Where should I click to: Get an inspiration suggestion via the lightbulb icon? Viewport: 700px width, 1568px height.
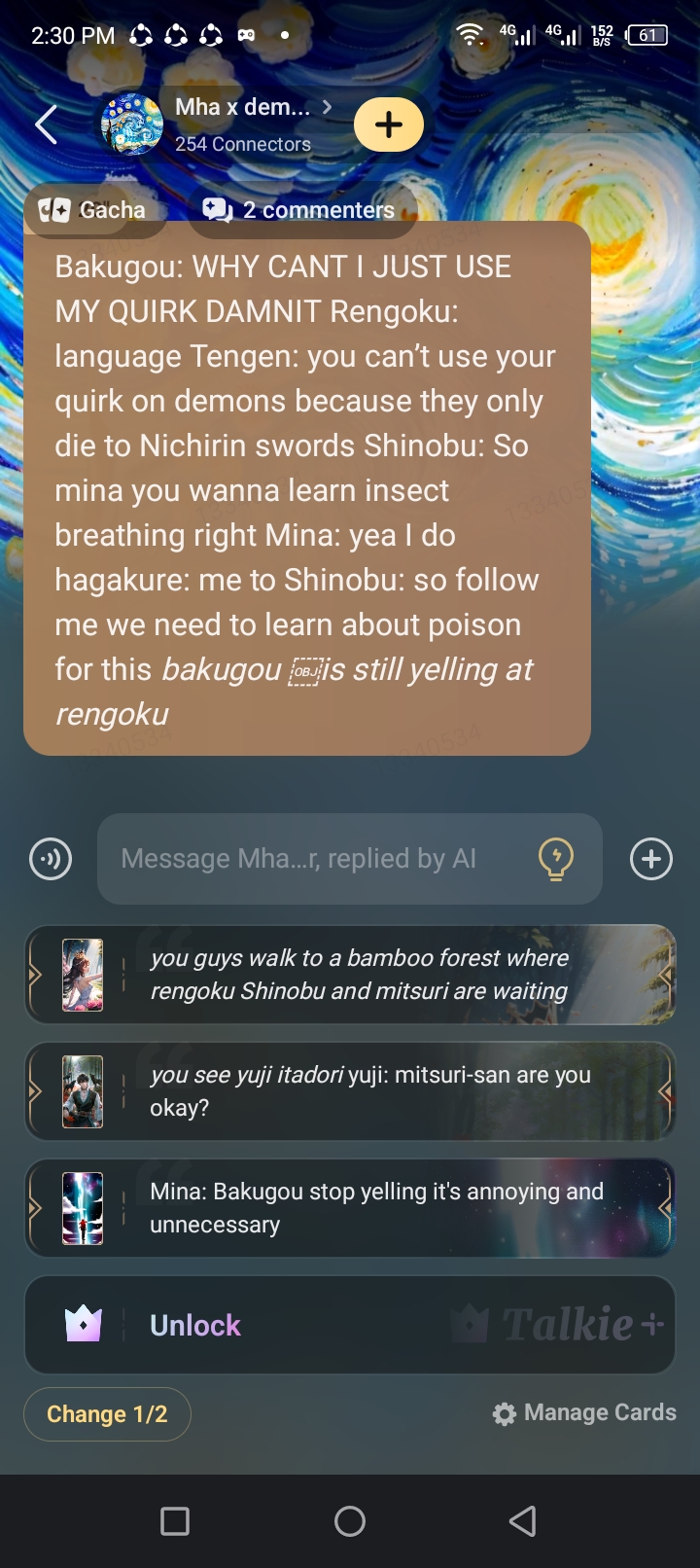556,859
